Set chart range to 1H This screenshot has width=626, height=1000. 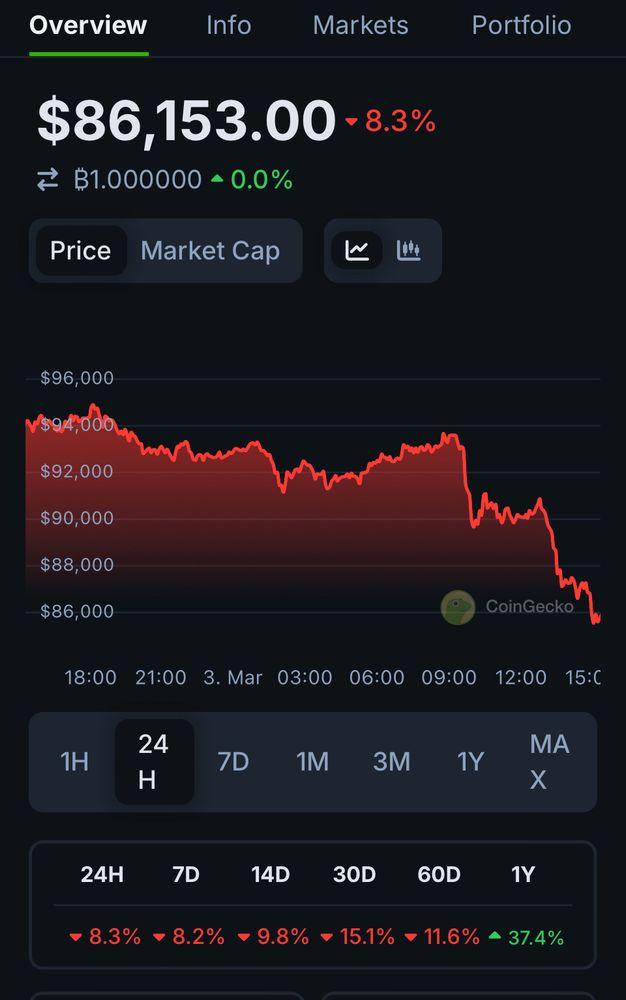click(74, 762)
